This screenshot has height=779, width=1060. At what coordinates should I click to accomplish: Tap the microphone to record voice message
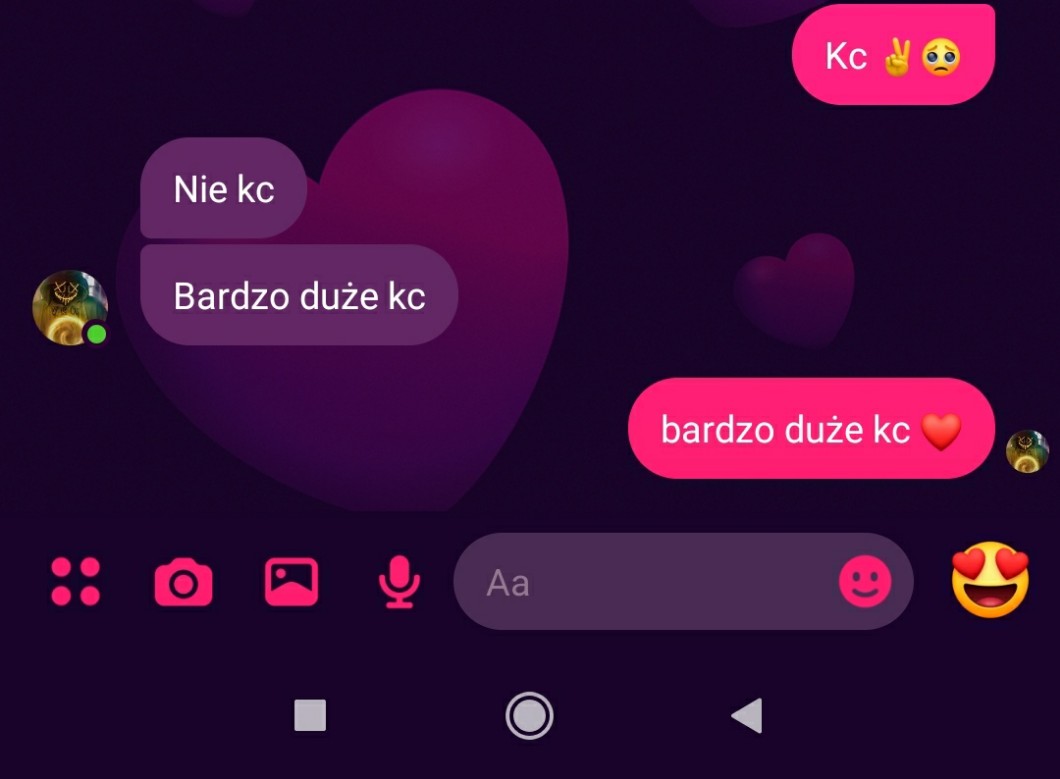pos(399,582)
